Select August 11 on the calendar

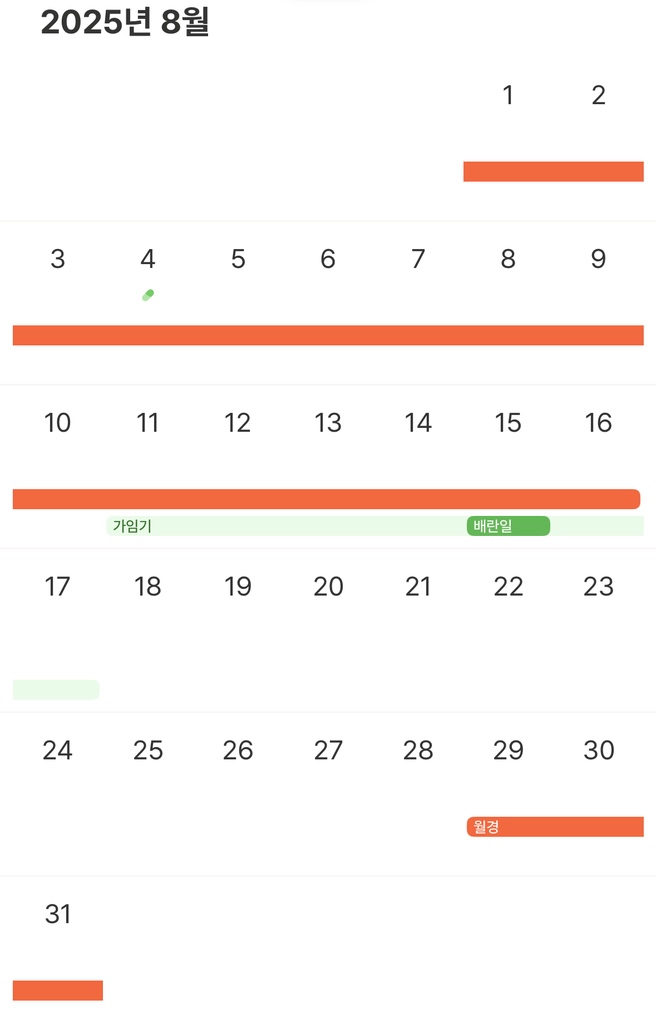coord(148,423)
